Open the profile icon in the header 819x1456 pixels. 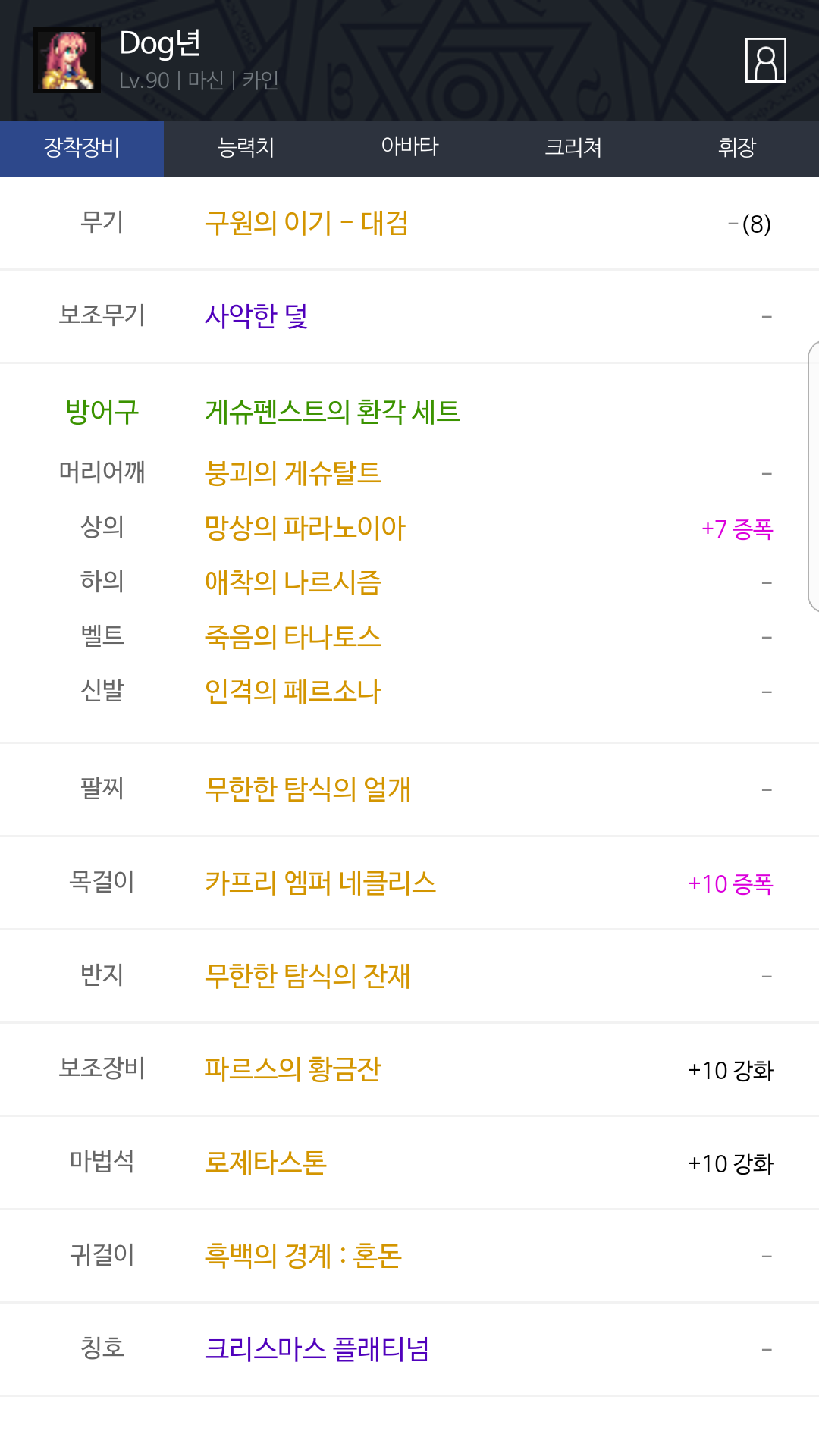point(765,60)
